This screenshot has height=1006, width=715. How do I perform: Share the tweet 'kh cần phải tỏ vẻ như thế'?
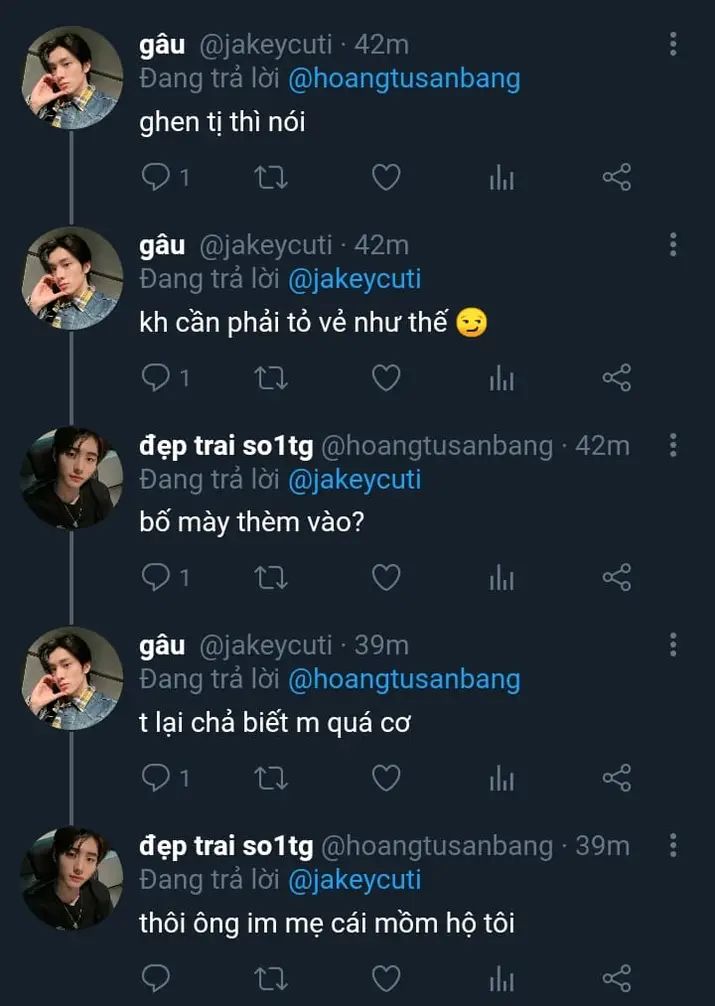click(617, 378)
